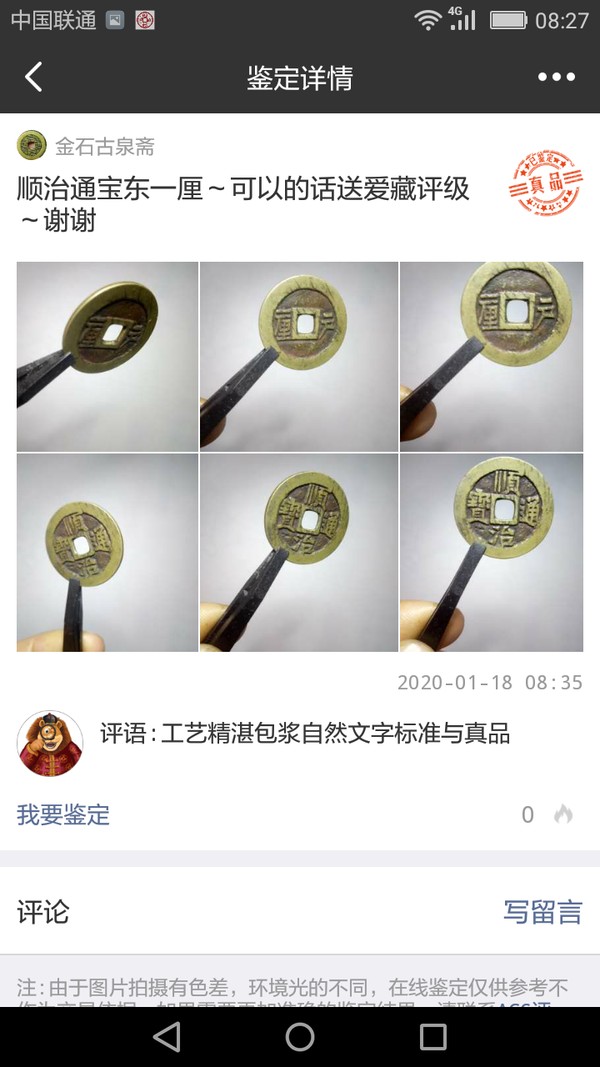
Task: View last coin photo in bottom row
Action: tap(491, 553)
